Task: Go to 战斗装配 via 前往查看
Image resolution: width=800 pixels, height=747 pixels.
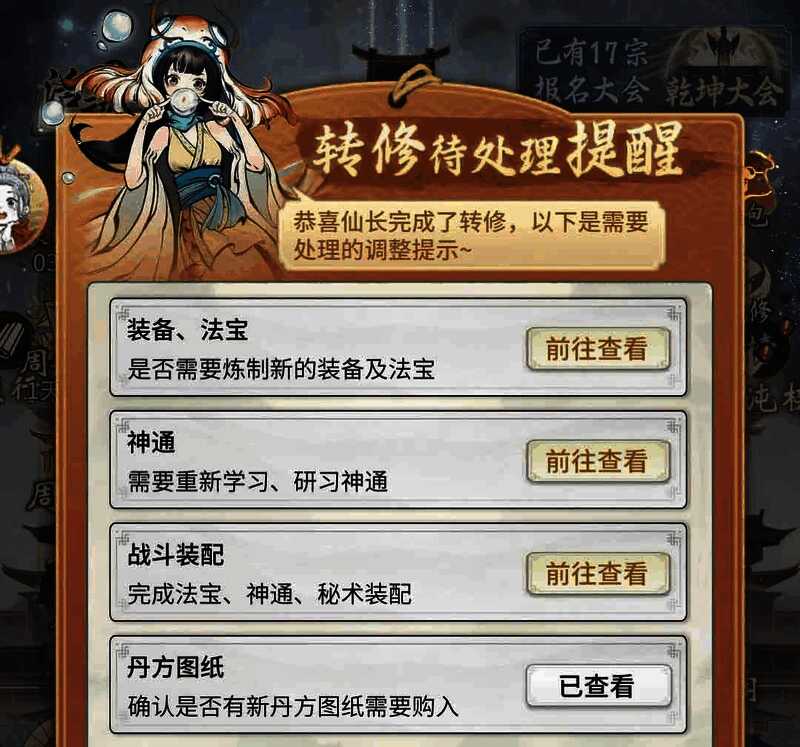Action: (x=597, y=574)
